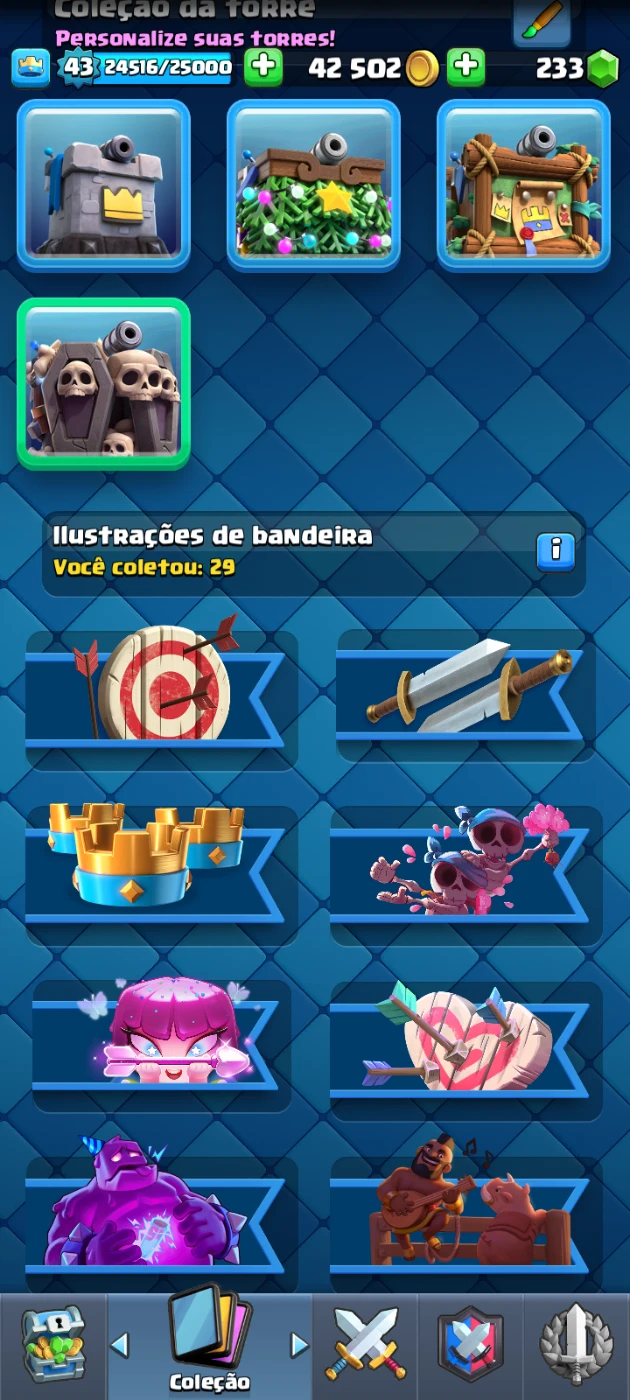Add experience with the plus beside level bar

263,68
